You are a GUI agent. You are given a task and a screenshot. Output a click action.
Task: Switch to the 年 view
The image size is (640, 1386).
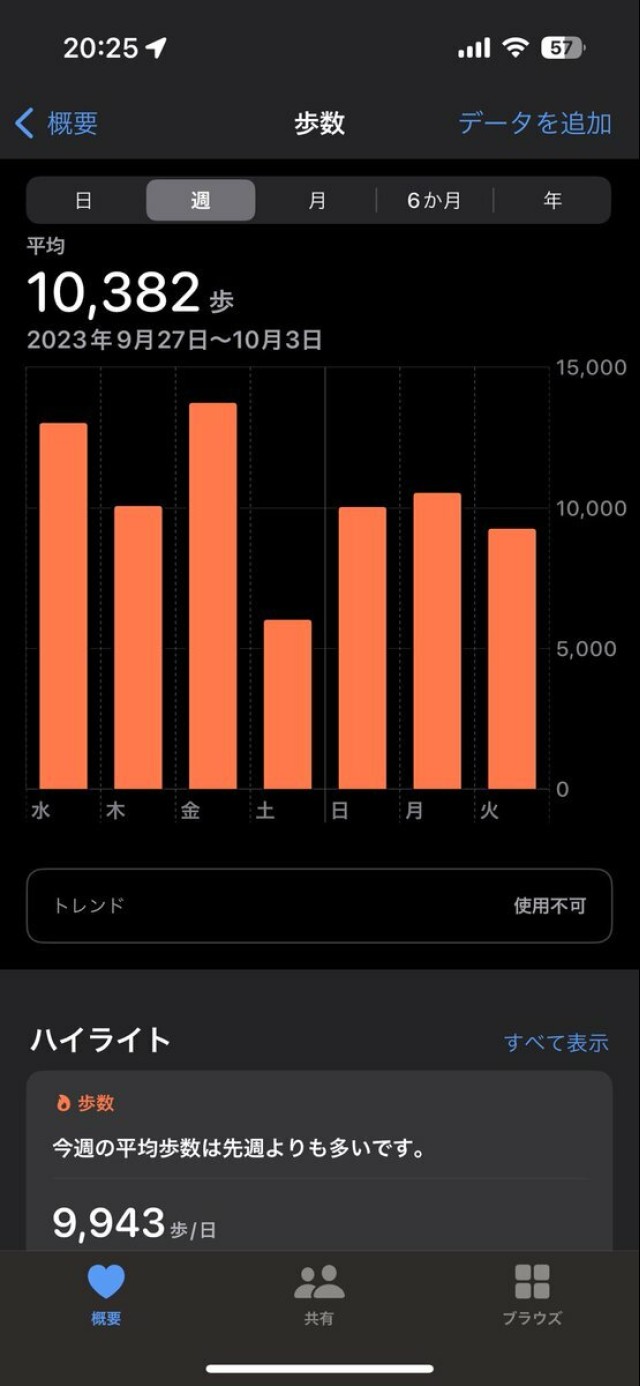point(552,200)
